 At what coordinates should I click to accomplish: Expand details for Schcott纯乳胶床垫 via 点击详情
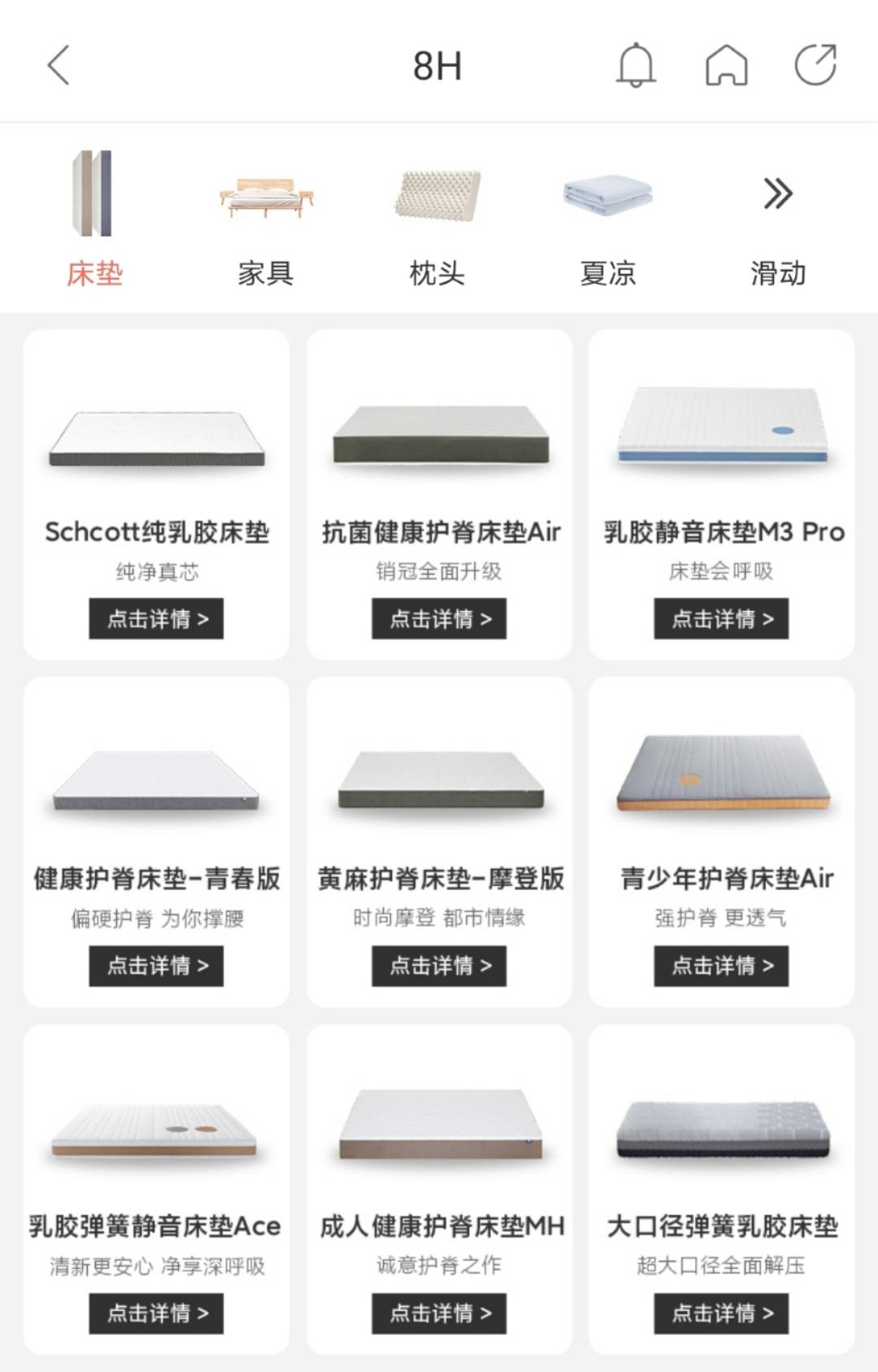(157, 619)
